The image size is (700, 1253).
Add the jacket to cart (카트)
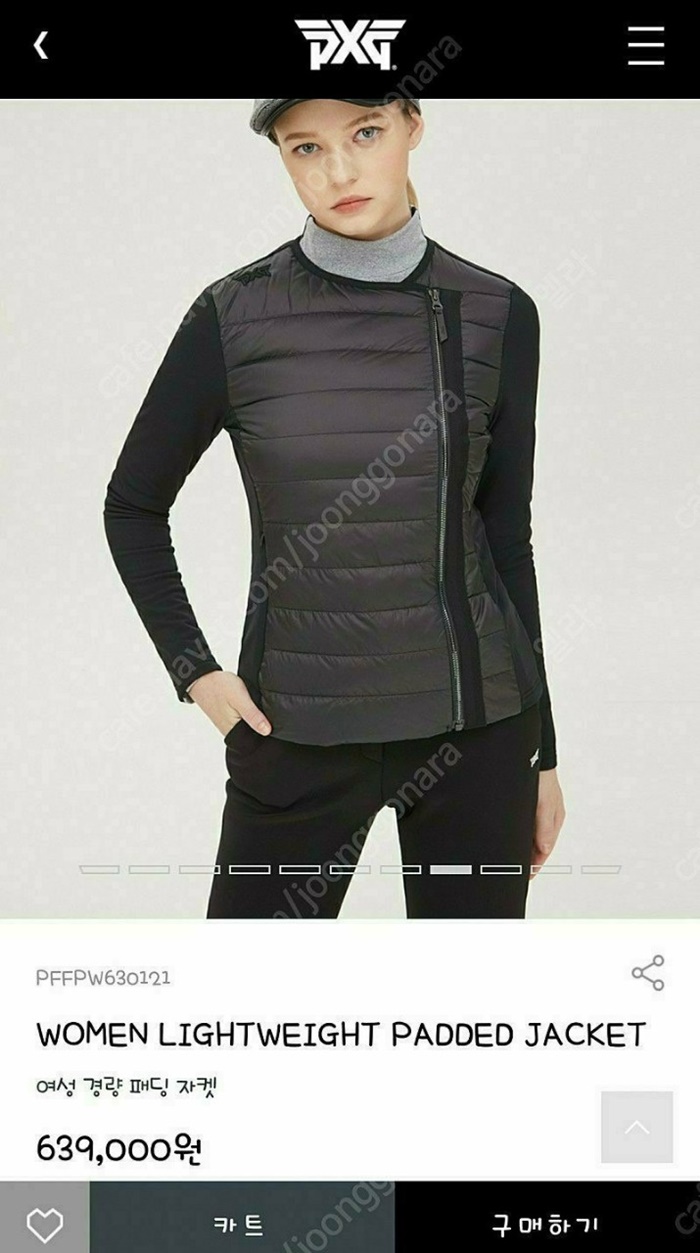tap(241, 1224)
